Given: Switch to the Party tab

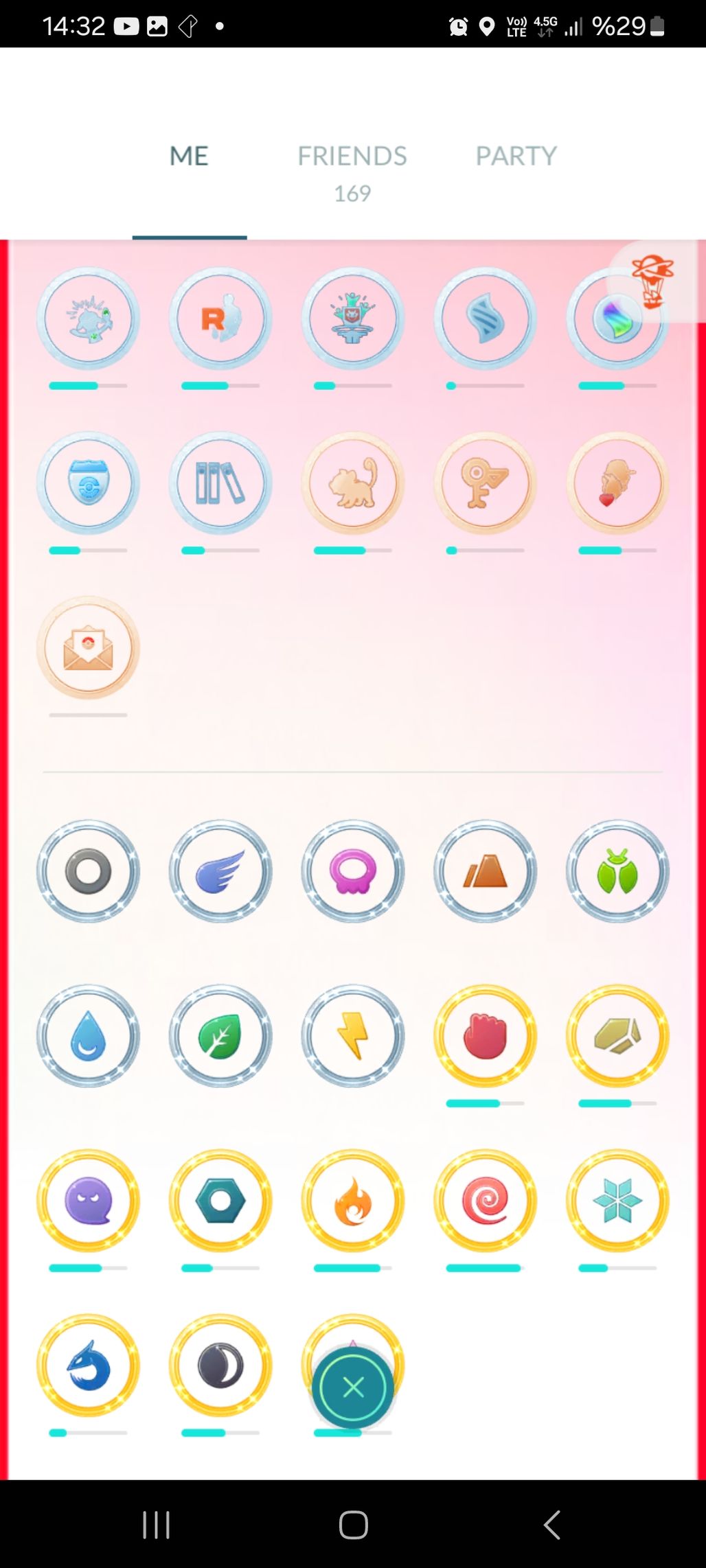Looking at the screenshot, I should point(516,157).
